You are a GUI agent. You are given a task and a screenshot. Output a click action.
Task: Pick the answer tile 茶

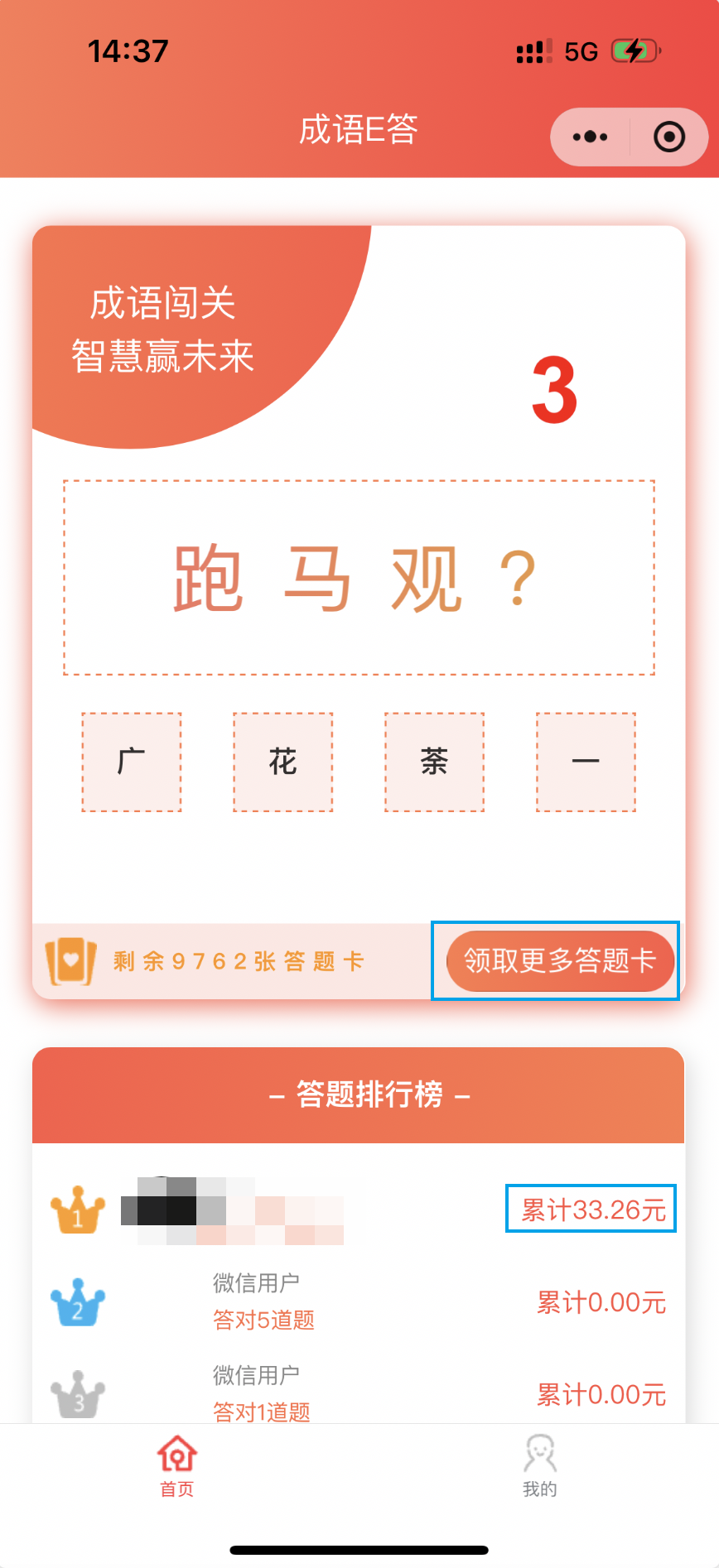click(x=434, y=762)
